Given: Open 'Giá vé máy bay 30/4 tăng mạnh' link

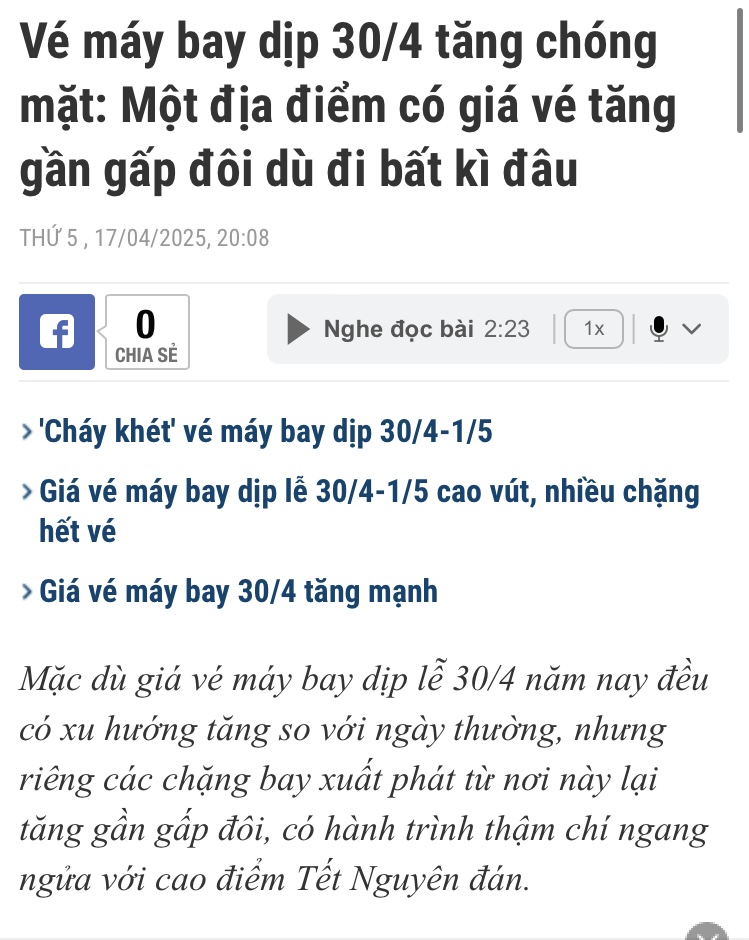Looking at the screenshot, I should [x=238, y=591].
